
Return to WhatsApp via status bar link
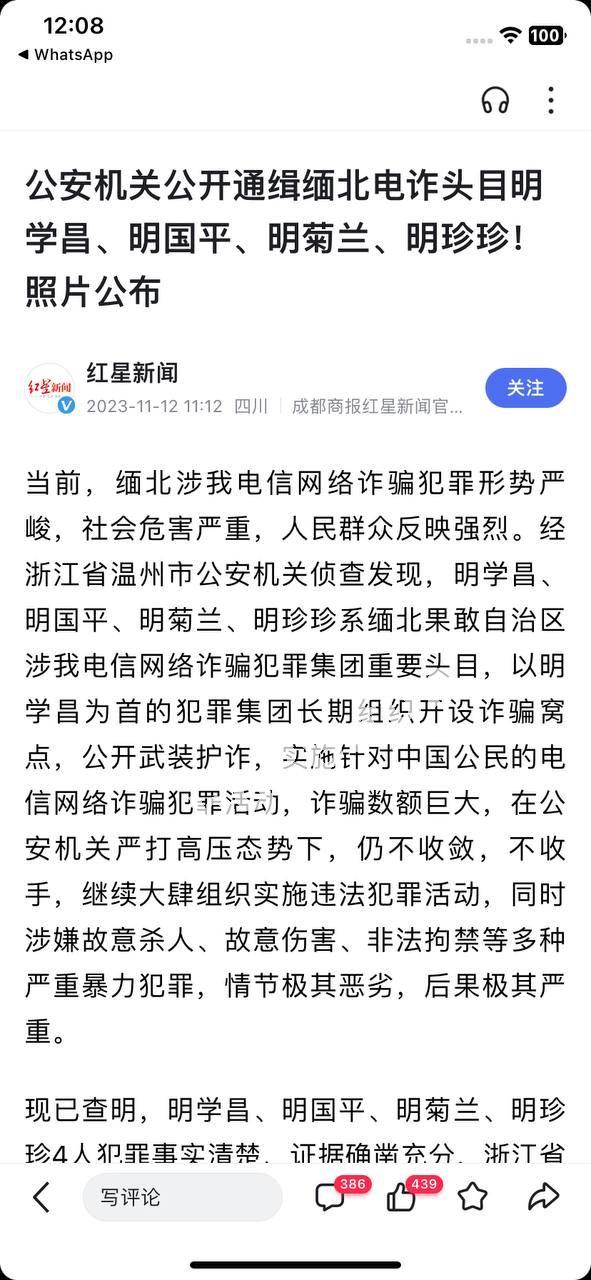click(x=65, y=55)
